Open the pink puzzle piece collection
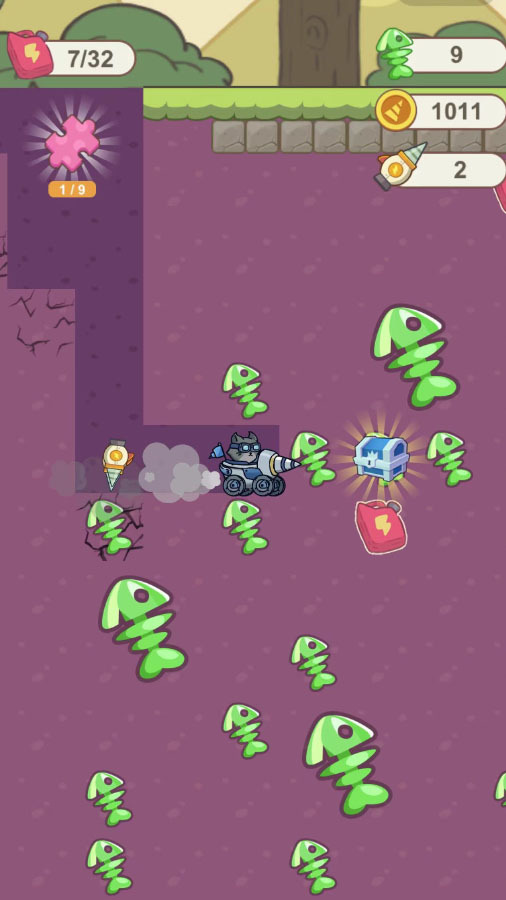 click(72, 143)
